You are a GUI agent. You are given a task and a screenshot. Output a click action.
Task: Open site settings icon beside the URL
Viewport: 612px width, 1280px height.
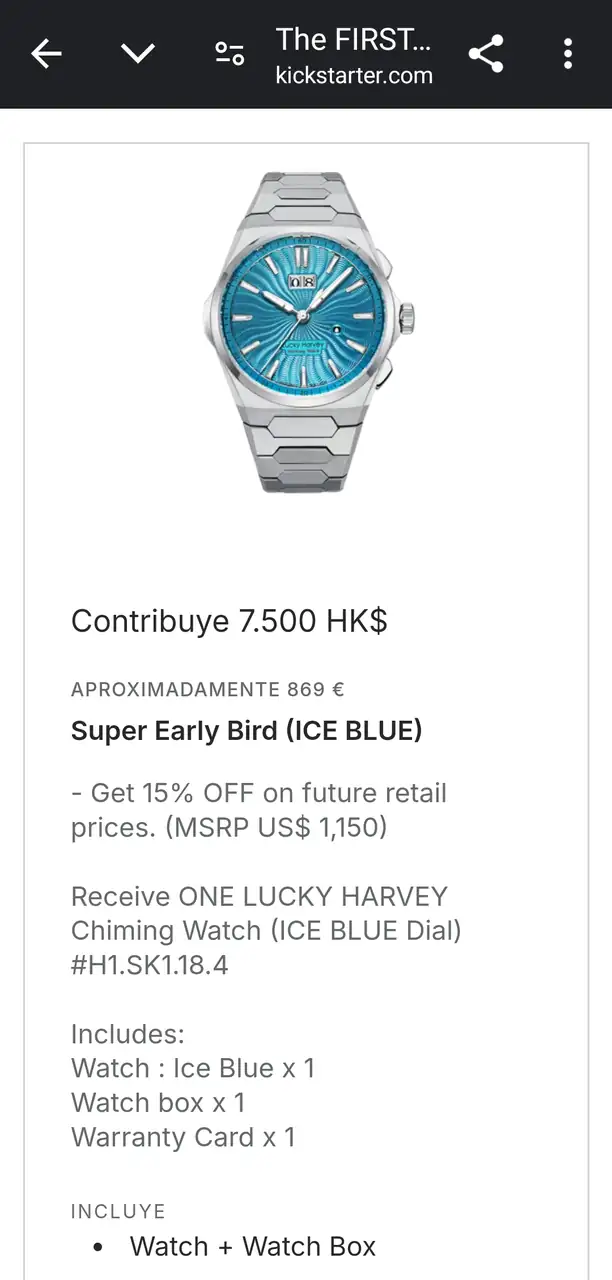click(x=230, y=54)
